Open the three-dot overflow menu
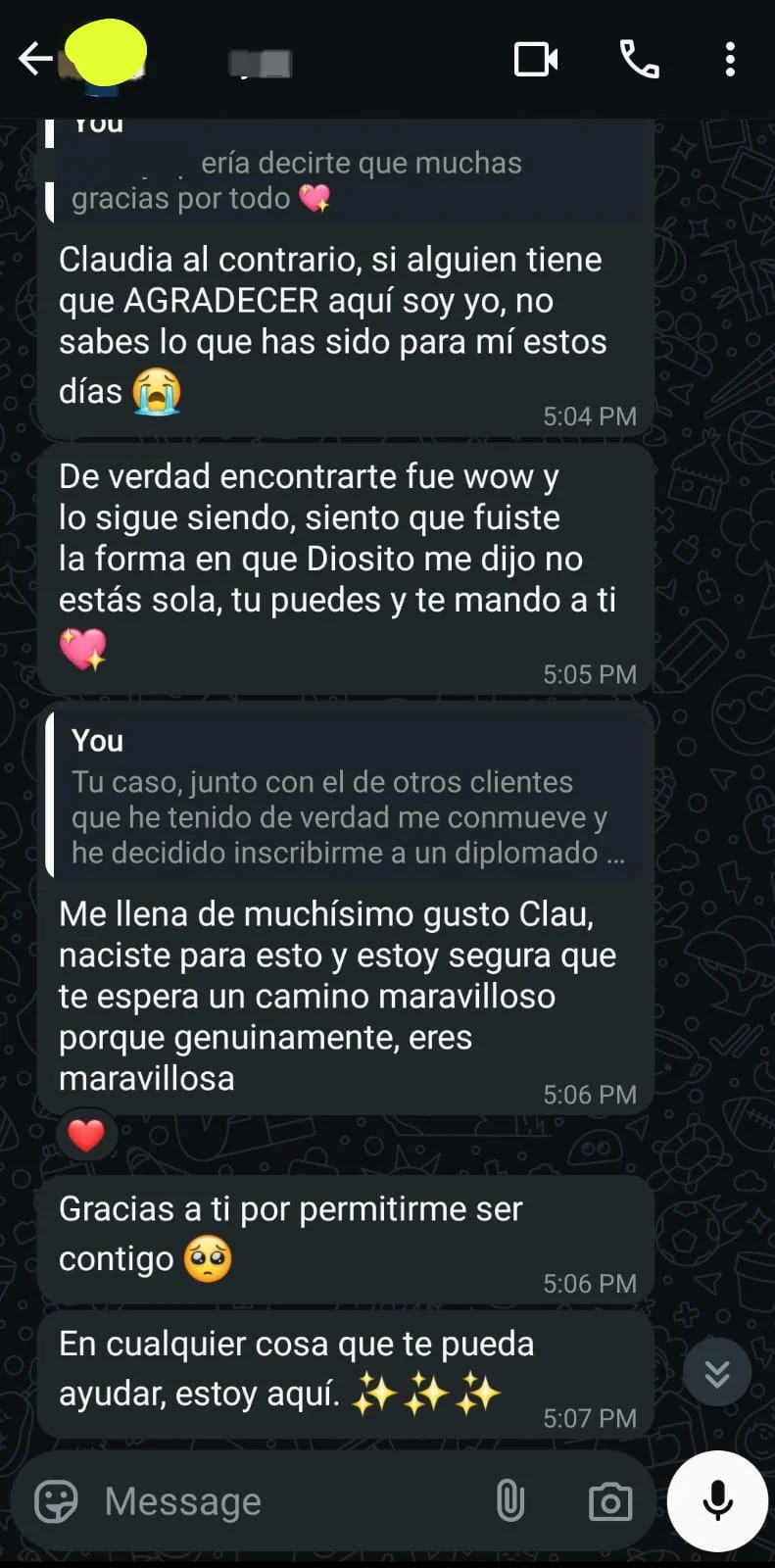Image resolution: width=775 pixels, height=1568 pixels. click(729, 59)
